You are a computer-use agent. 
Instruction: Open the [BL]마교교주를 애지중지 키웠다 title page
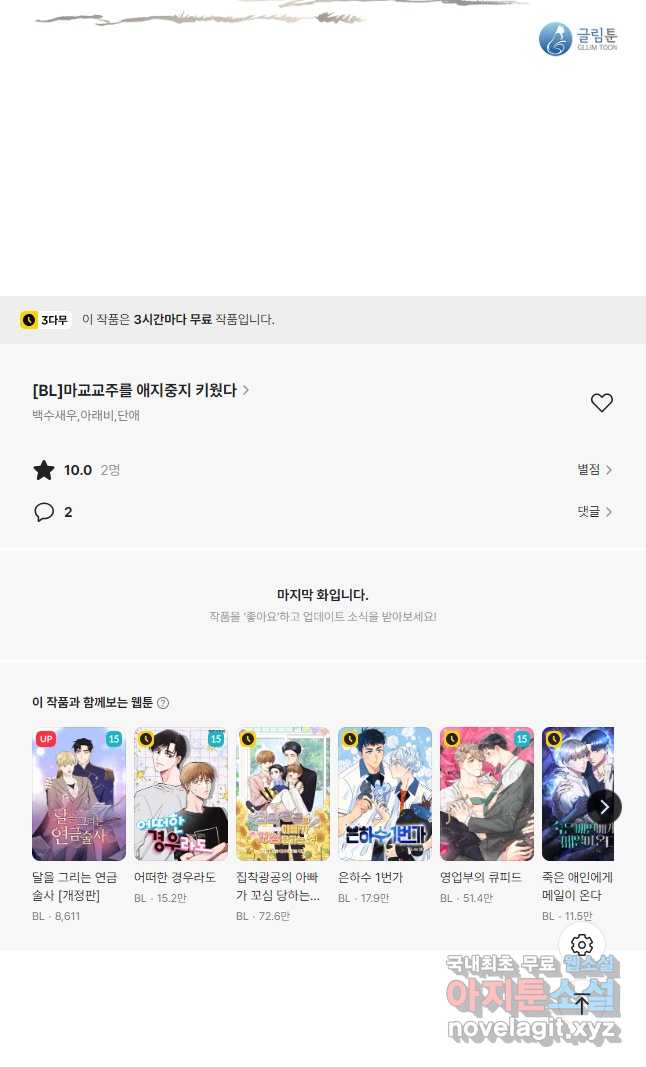(x=140, y=390)
